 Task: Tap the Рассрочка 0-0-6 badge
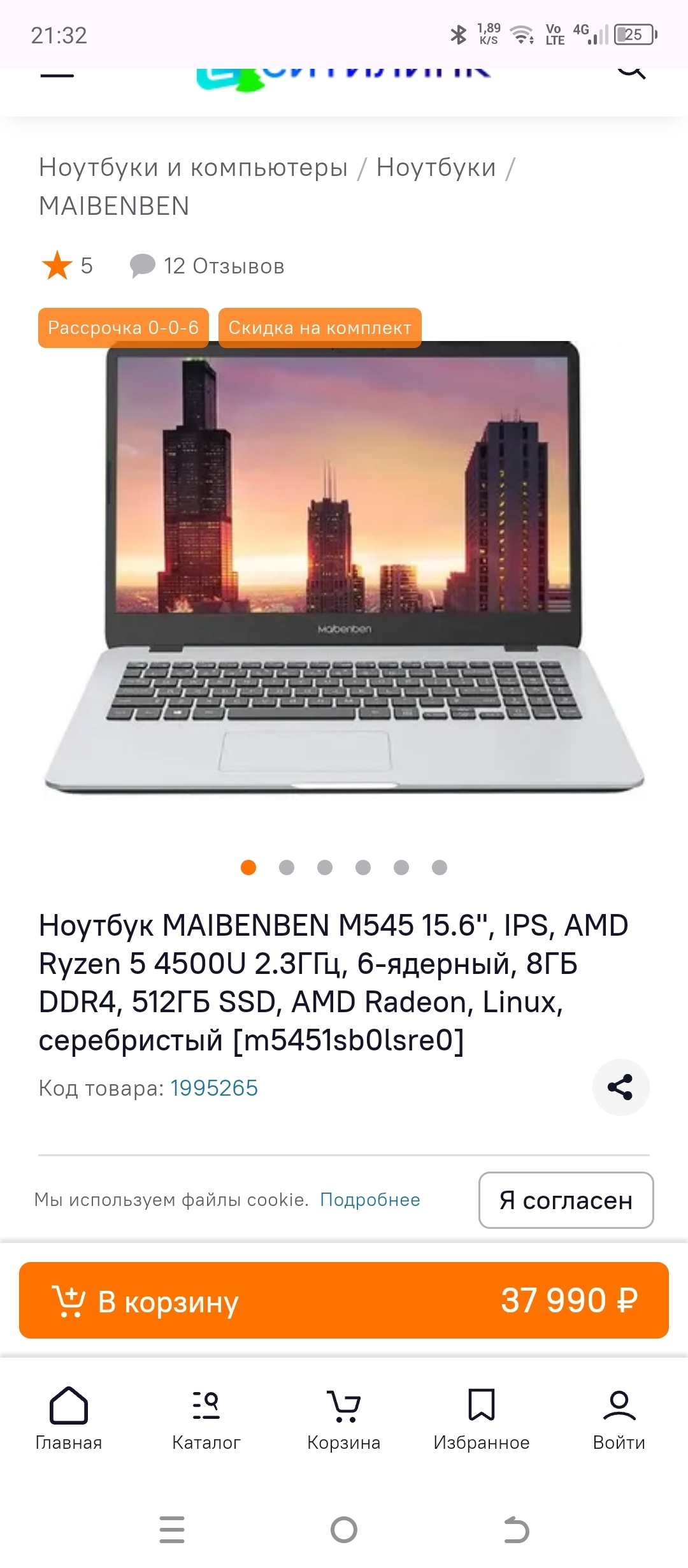point(123,328)
